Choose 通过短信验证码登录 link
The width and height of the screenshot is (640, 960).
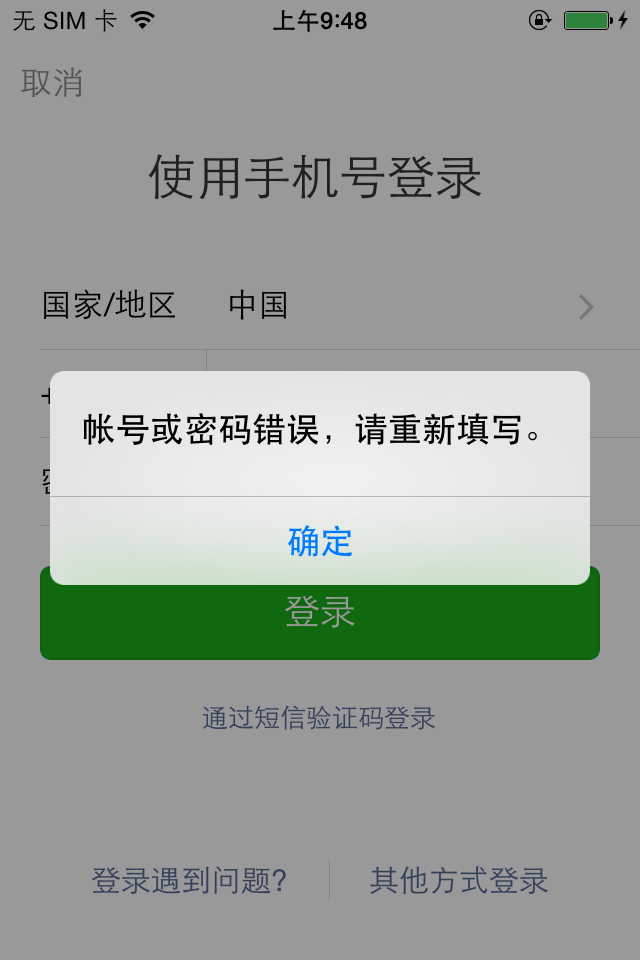click(x=319, y=718)
